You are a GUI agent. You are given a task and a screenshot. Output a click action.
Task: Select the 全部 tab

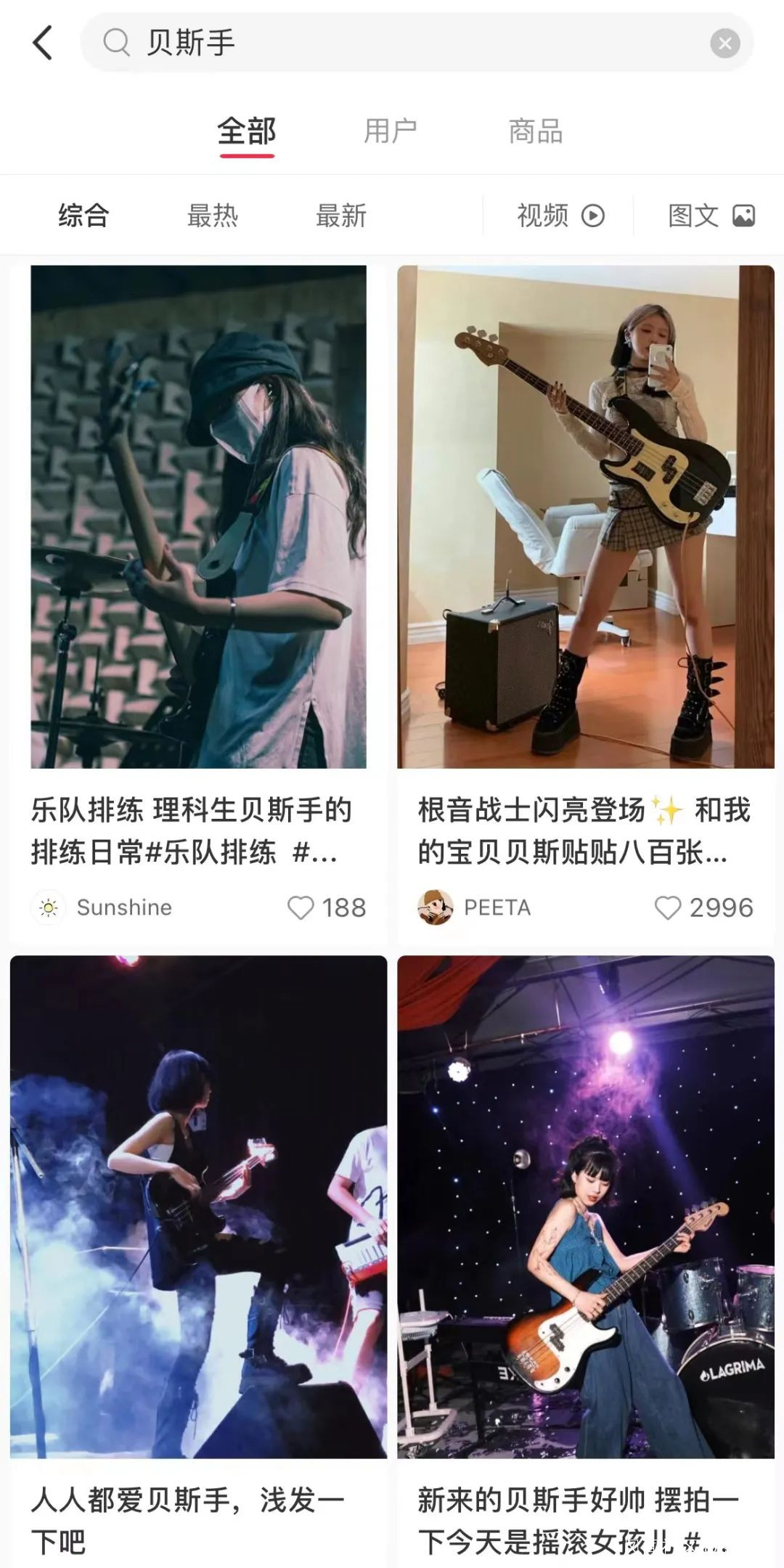click(x=246, y=131)
